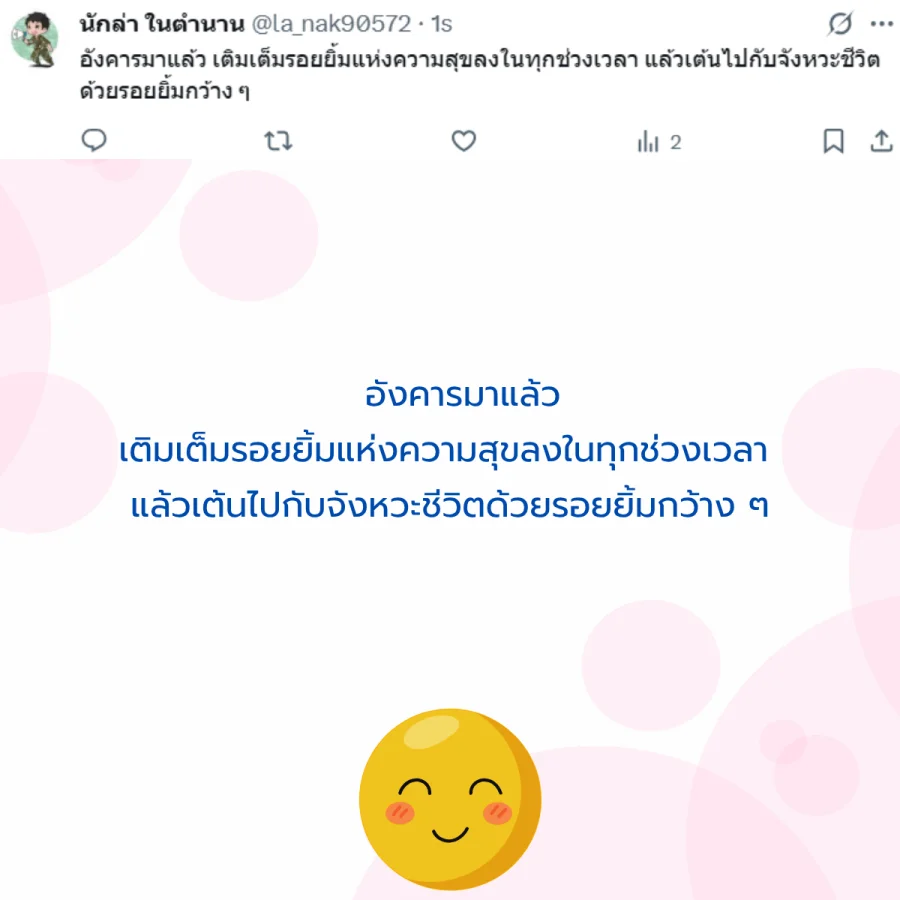This screenshot has height=900, width=900.
Task: Share this post
Action: pyautogui.click(x=881, y=141)
